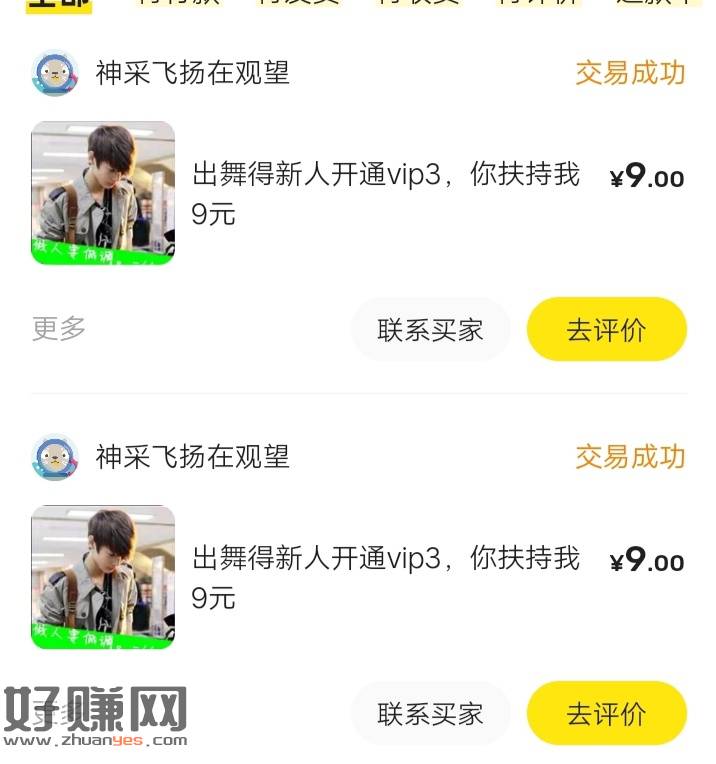Viewport: 716px width, 764px height.
Task: Select 去评价 on the second order
Action: click(606, 714)
